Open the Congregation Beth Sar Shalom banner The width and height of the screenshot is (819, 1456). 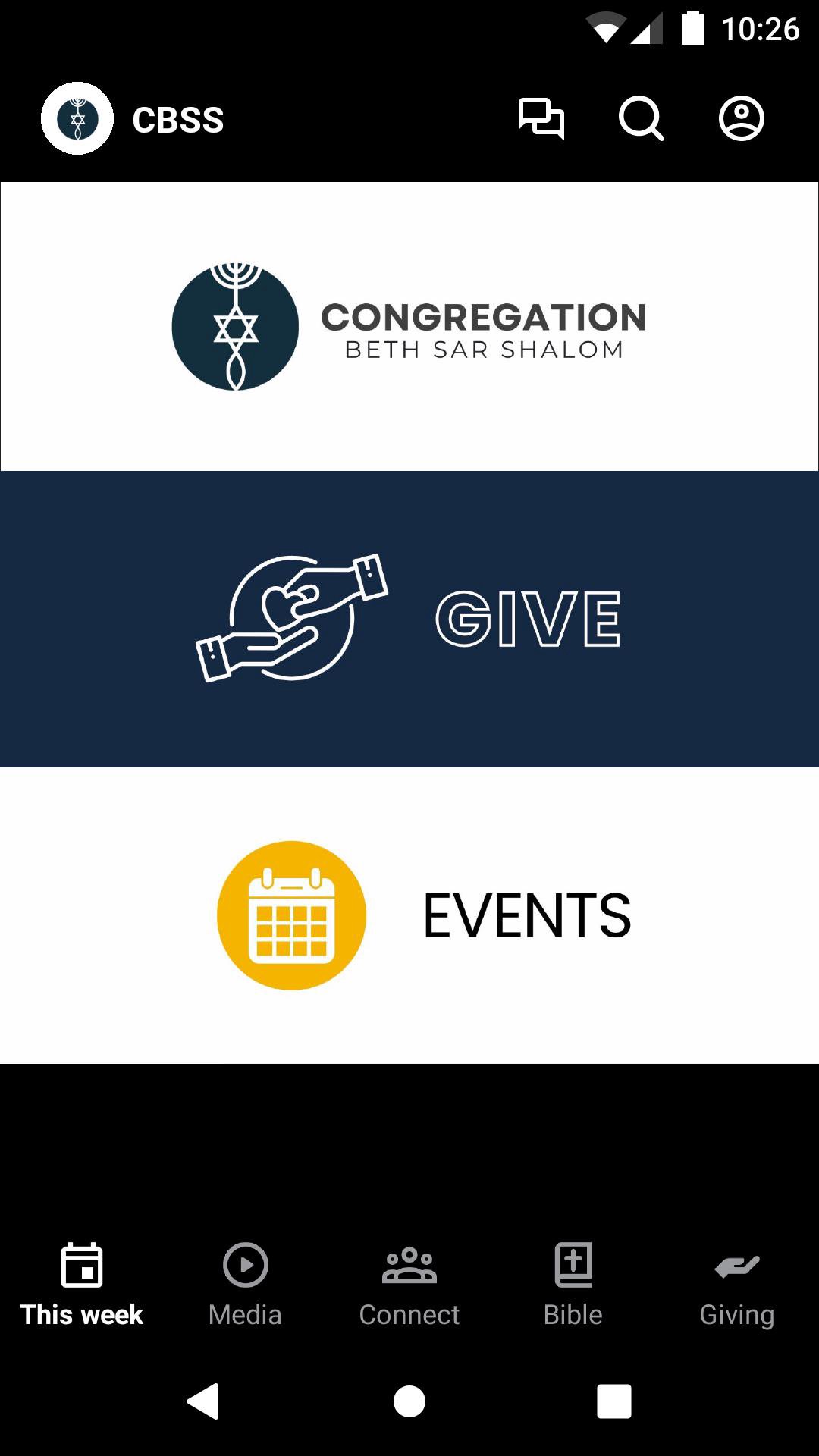point(409,327)
